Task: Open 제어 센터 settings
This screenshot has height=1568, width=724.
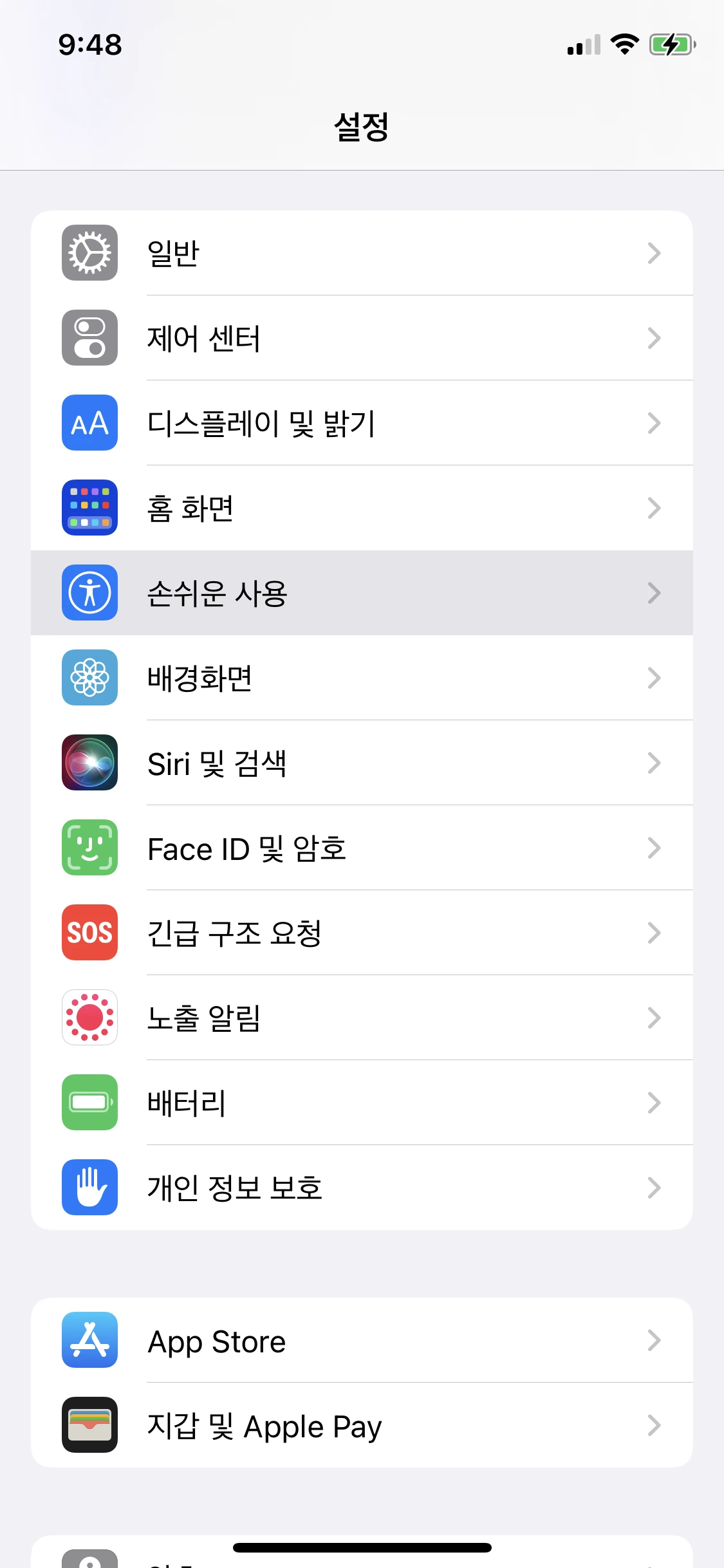Action: point(362,338)
